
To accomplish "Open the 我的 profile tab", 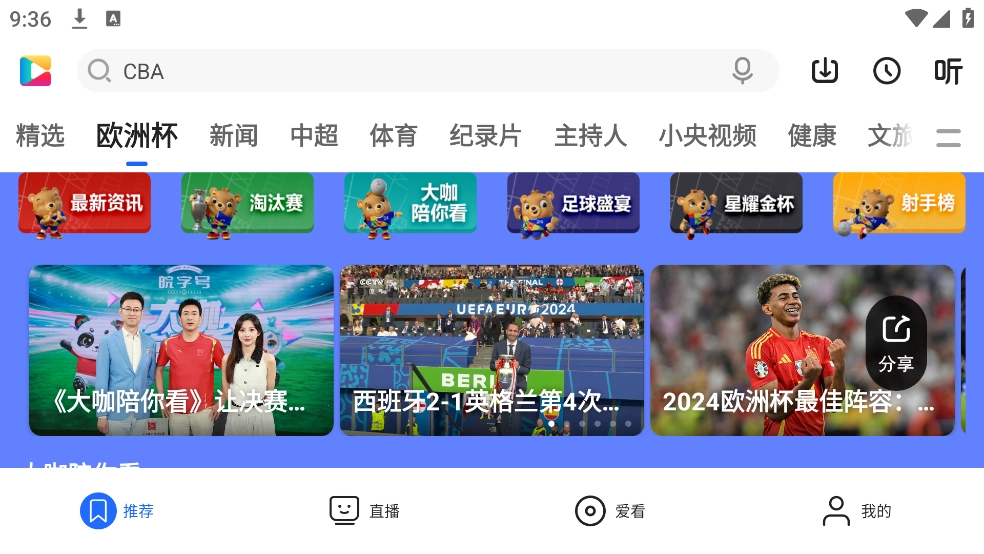I will pos(856,511).
